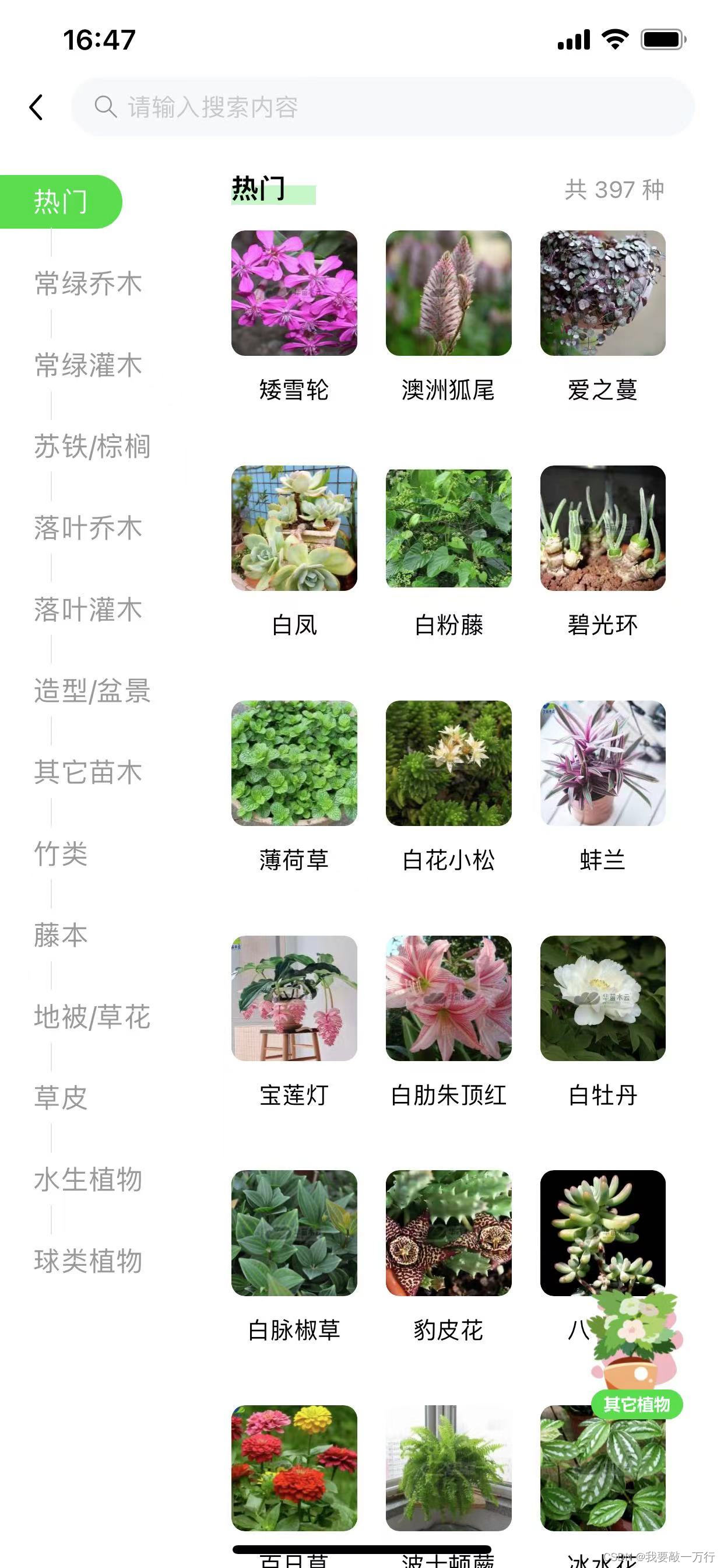
Task: View the 白牡丹 plant
Action: tap(602, 998)
